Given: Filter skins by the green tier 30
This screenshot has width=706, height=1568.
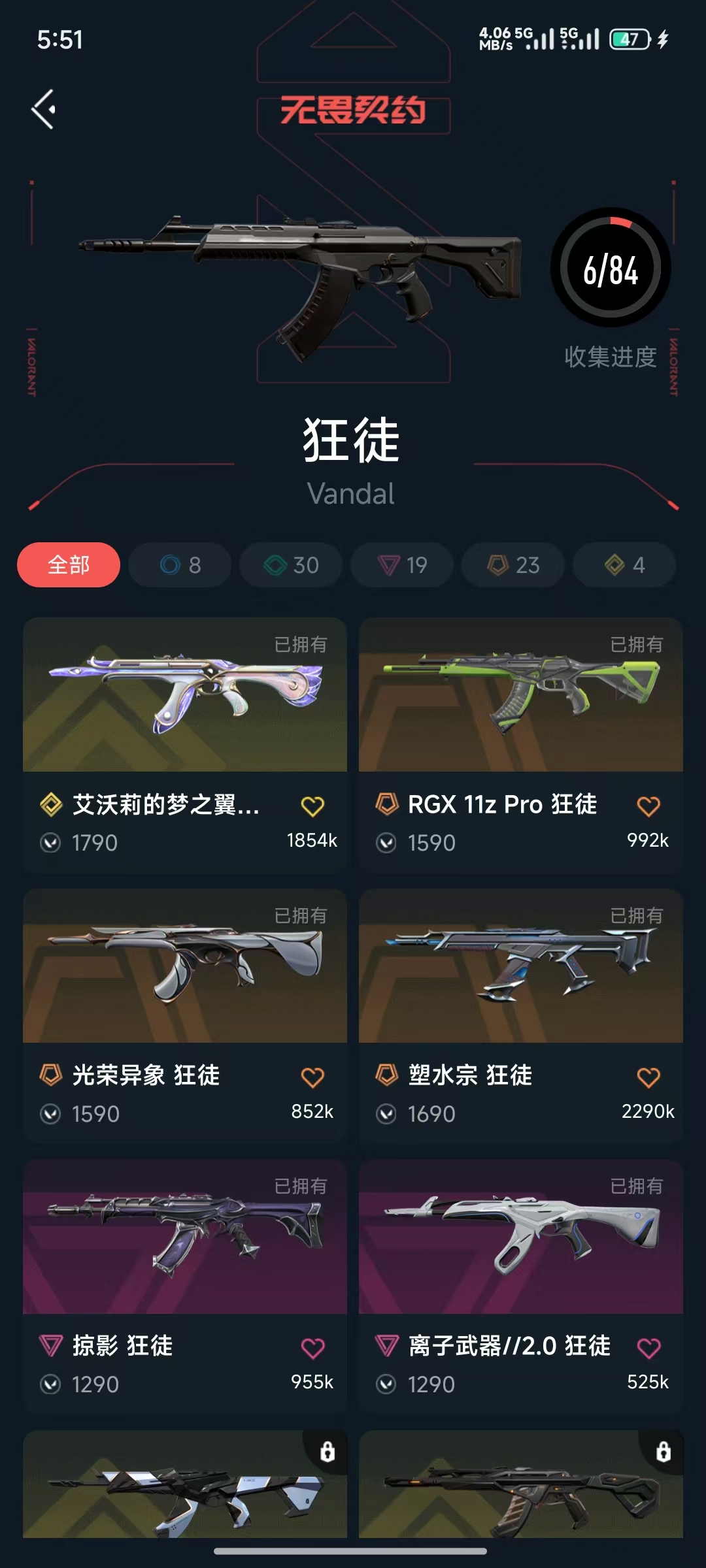Looking at the screenshot, I should (x=291, y=564).
